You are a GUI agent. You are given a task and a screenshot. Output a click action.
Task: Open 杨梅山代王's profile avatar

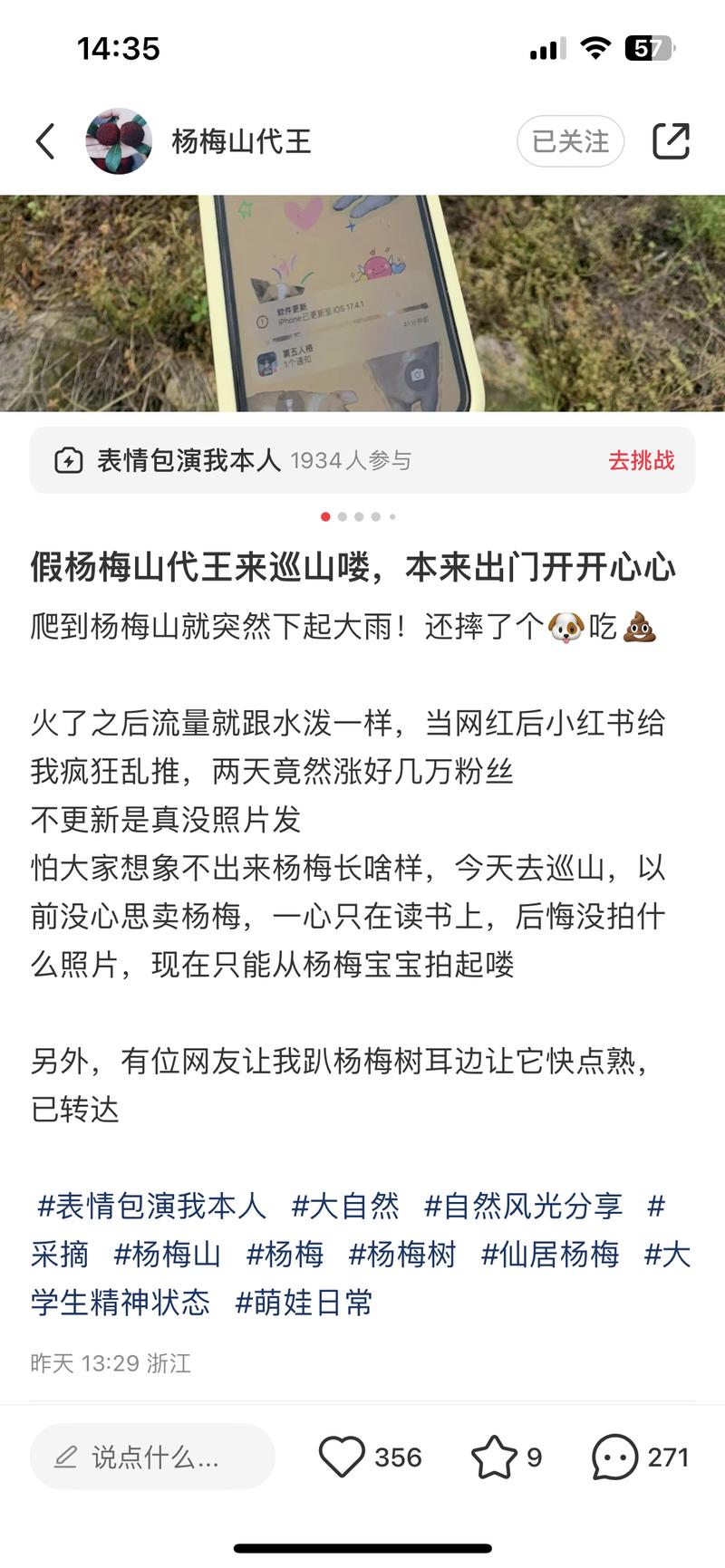pyautogui.click(x=119, y=141)
